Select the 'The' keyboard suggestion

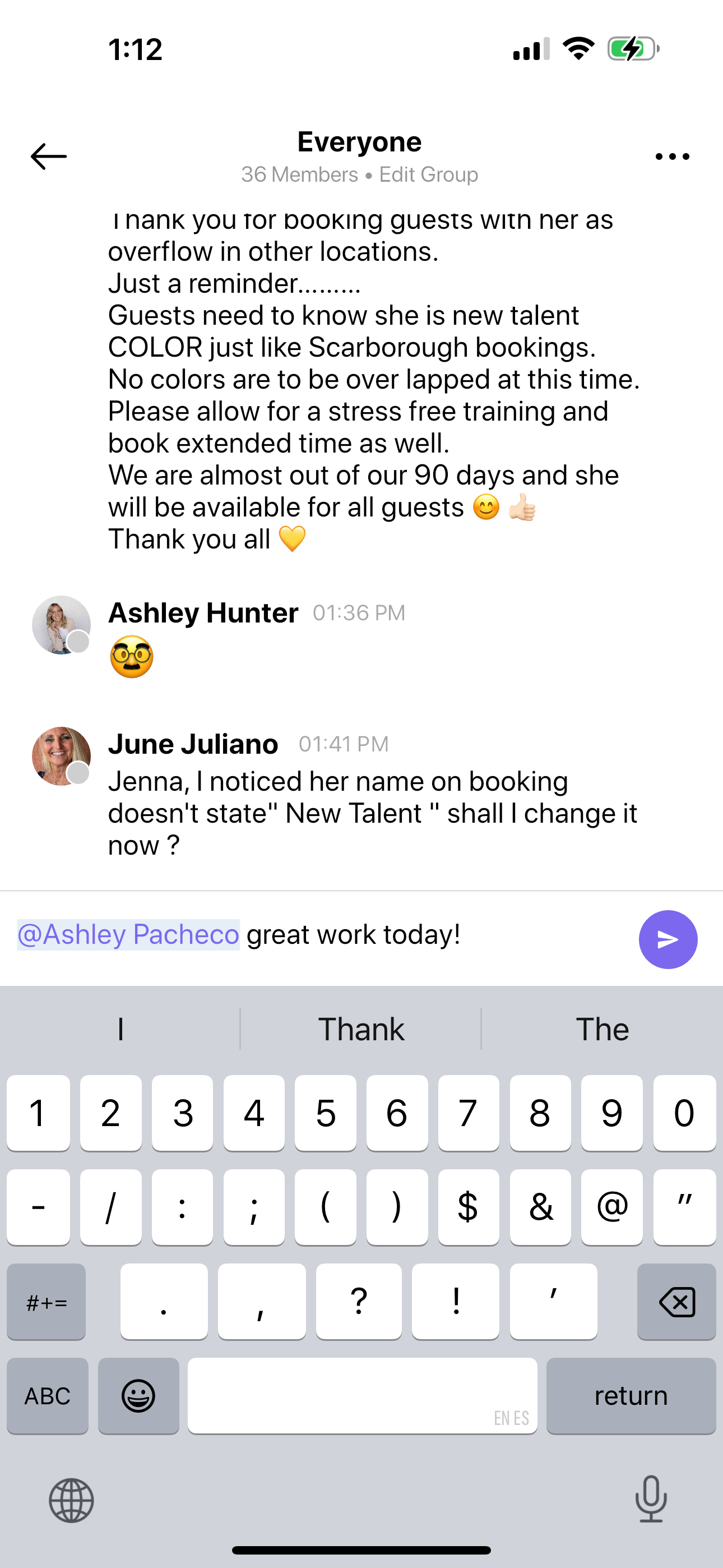pos(602,1029)
